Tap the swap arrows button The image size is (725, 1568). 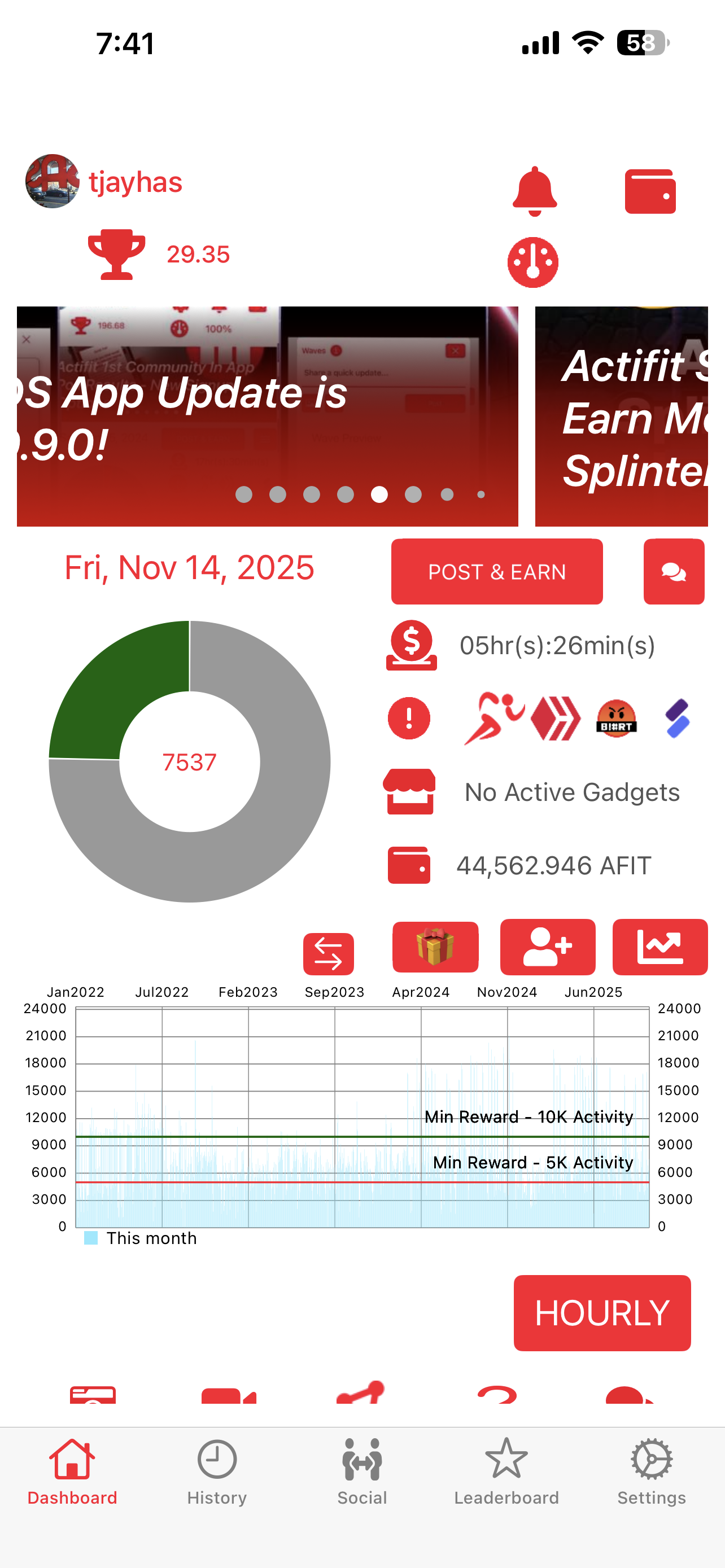[329, 954]
